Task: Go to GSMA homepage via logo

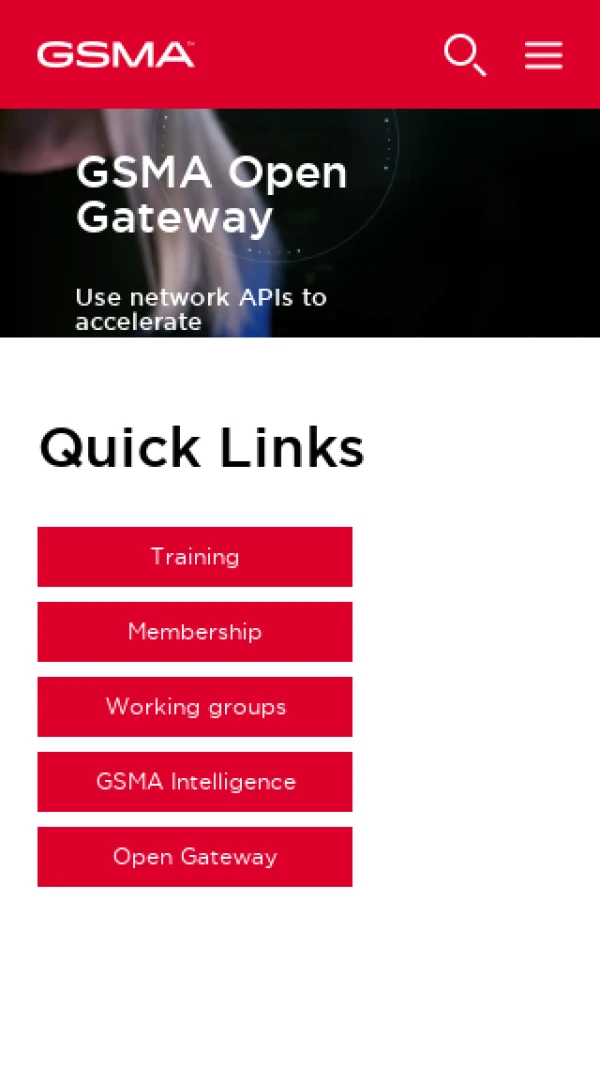Action: [115, 55]
